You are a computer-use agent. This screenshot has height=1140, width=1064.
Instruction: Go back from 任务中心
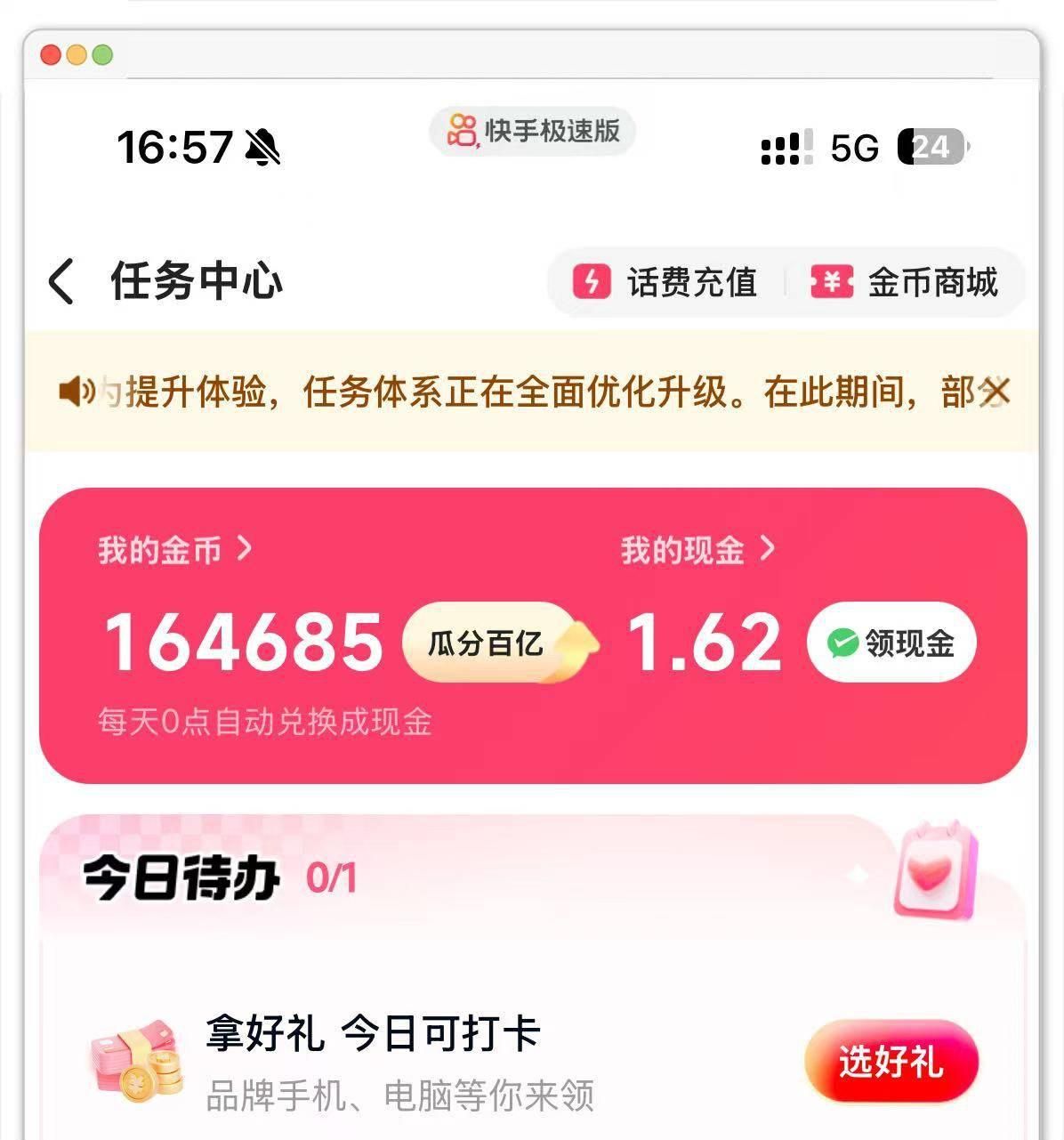60,282
